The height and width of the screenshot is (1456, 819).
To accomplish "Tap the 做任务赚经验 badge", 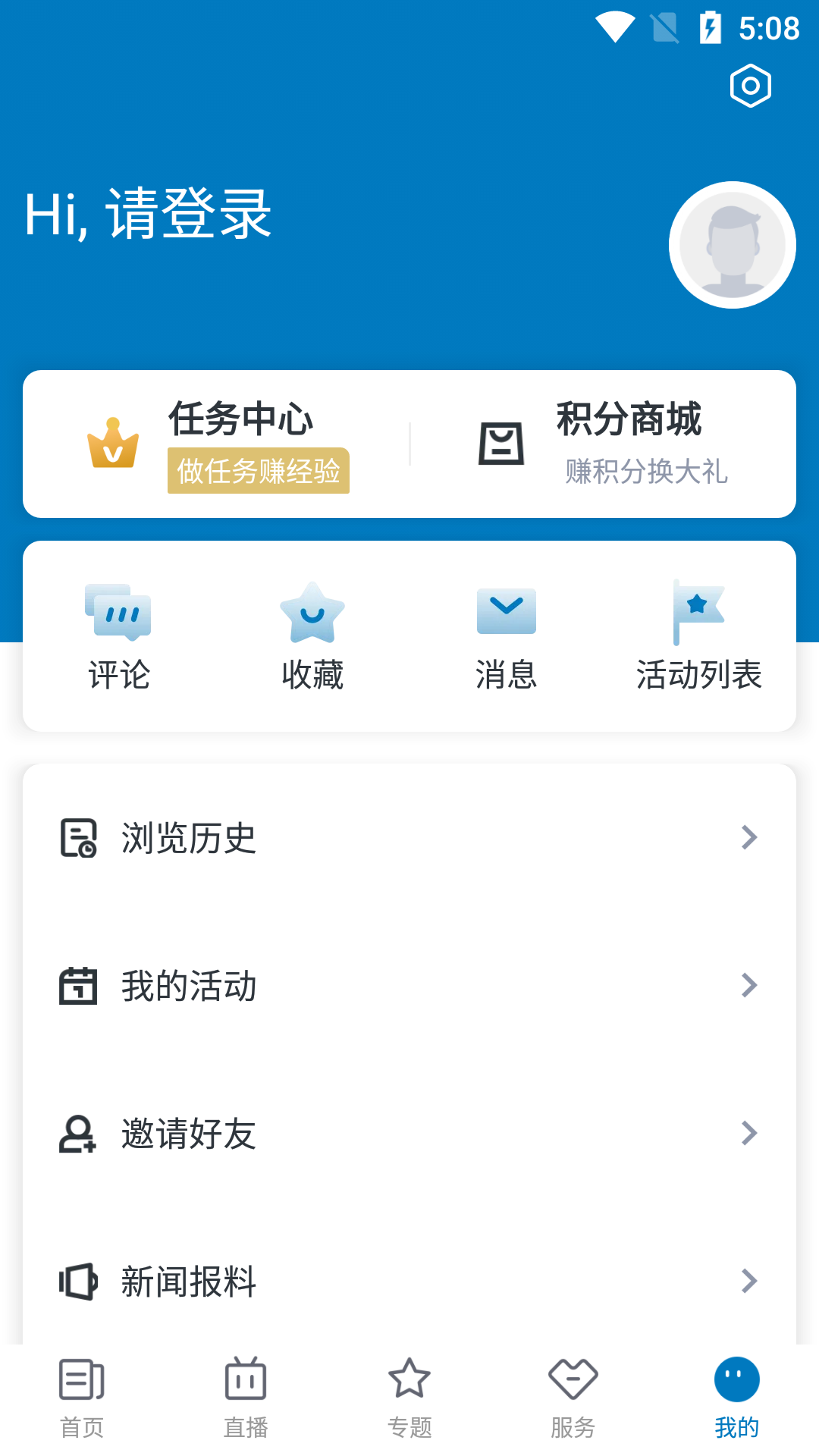I will click(x=259, y=472).
